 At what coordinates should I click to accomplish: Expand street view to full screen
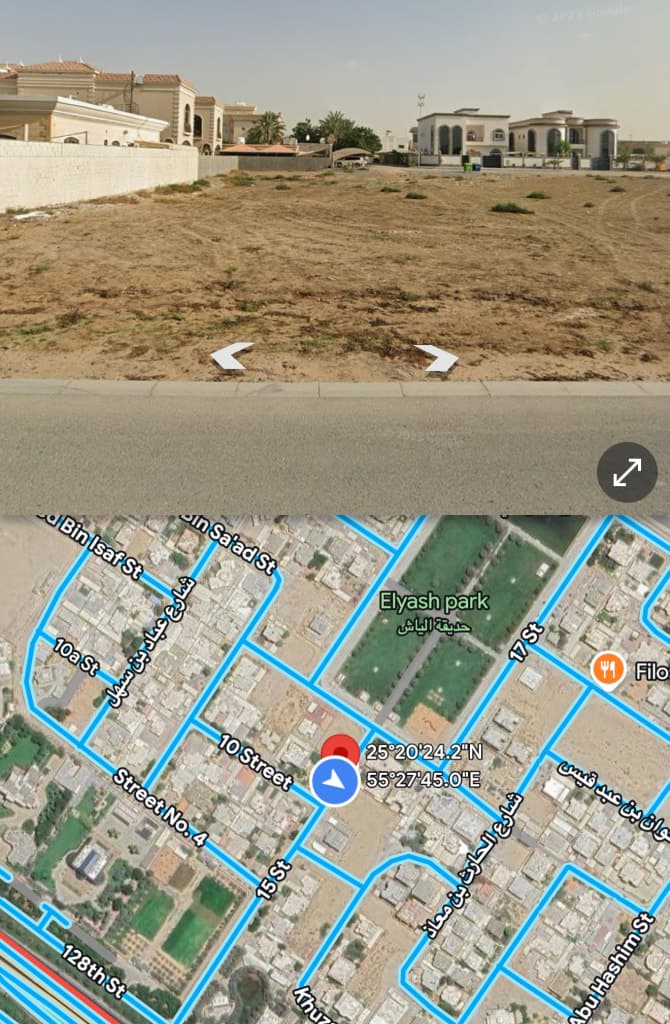click(627, 472)
